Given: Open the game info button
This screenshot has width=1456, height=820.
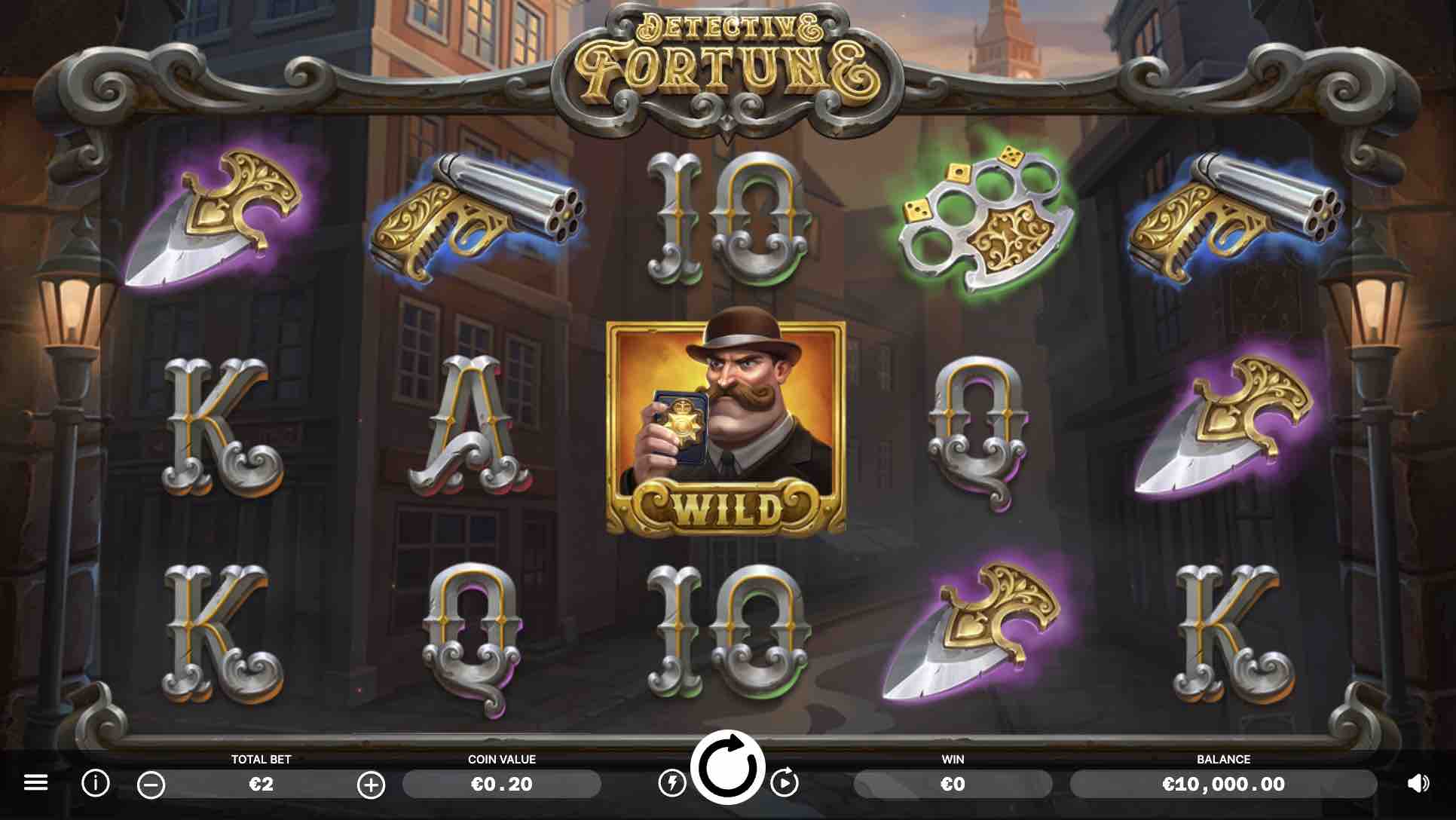Looking at the screenshot, I should [96, 784].
